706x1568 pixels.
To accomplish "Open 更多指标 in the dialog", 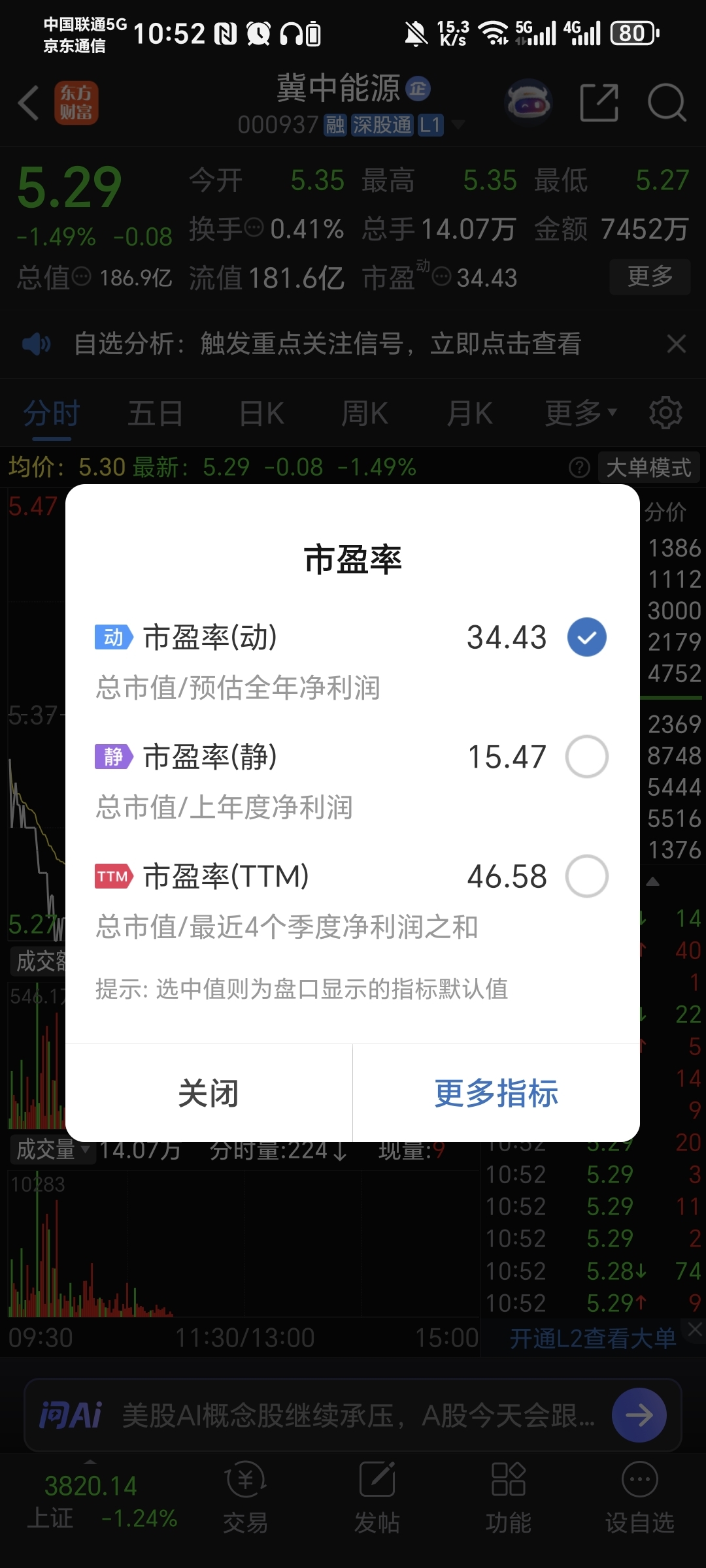I will pos(496,1093).
